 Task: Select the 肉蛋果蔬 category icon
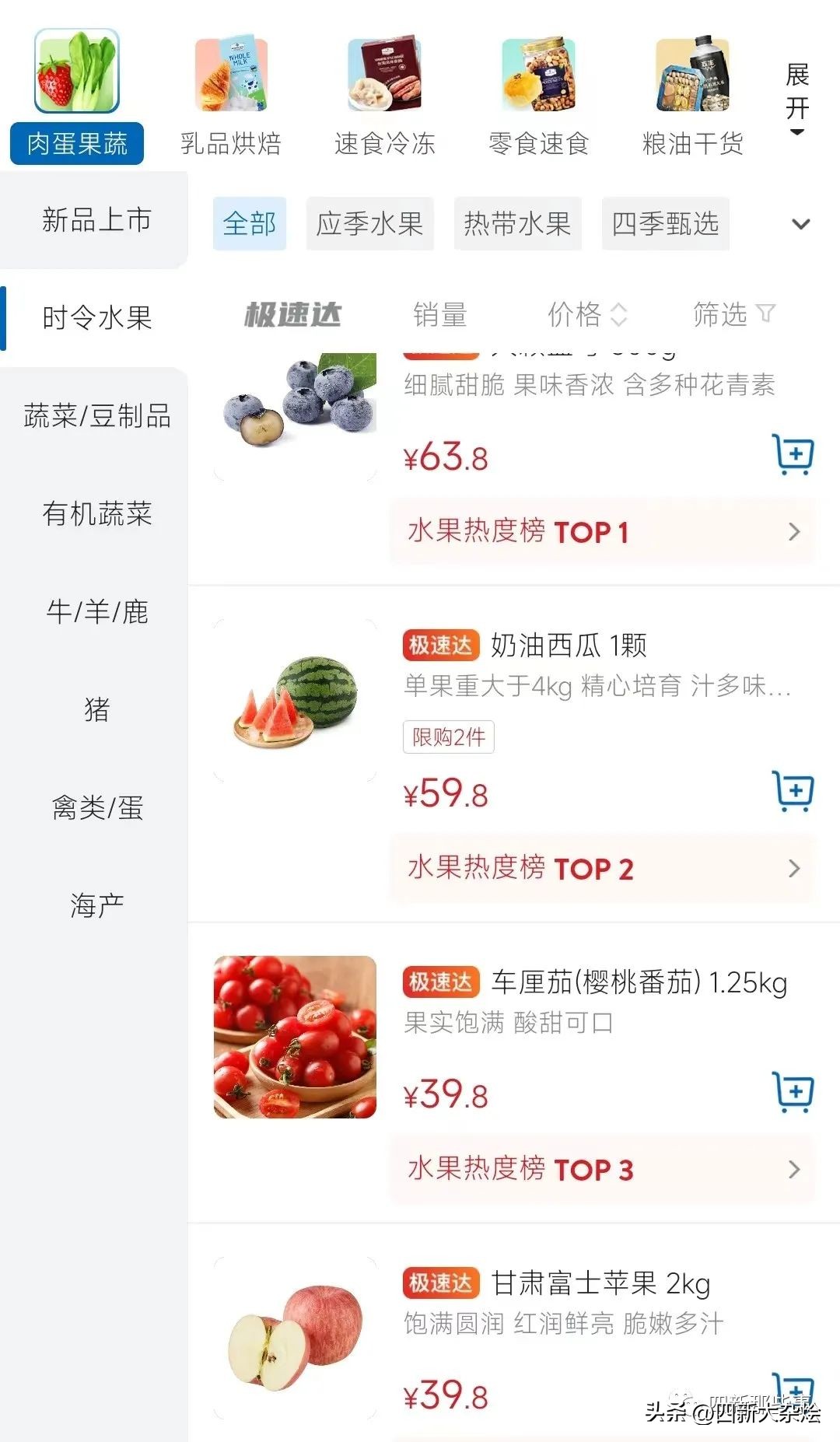(75, 71)
